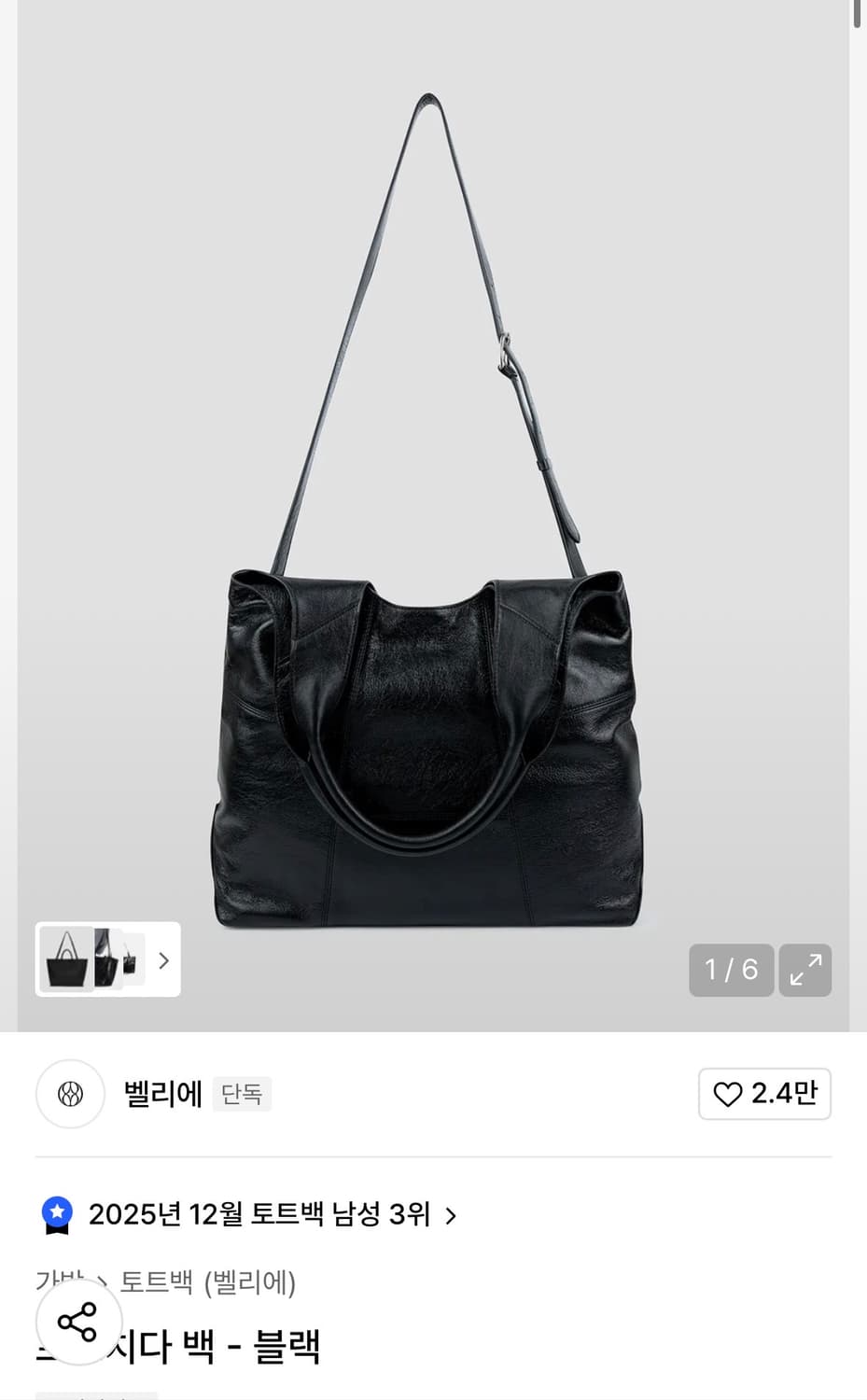Click the heart icon to like the product
Viewport: 867px width, 1400px height.
click(728, 1094)
